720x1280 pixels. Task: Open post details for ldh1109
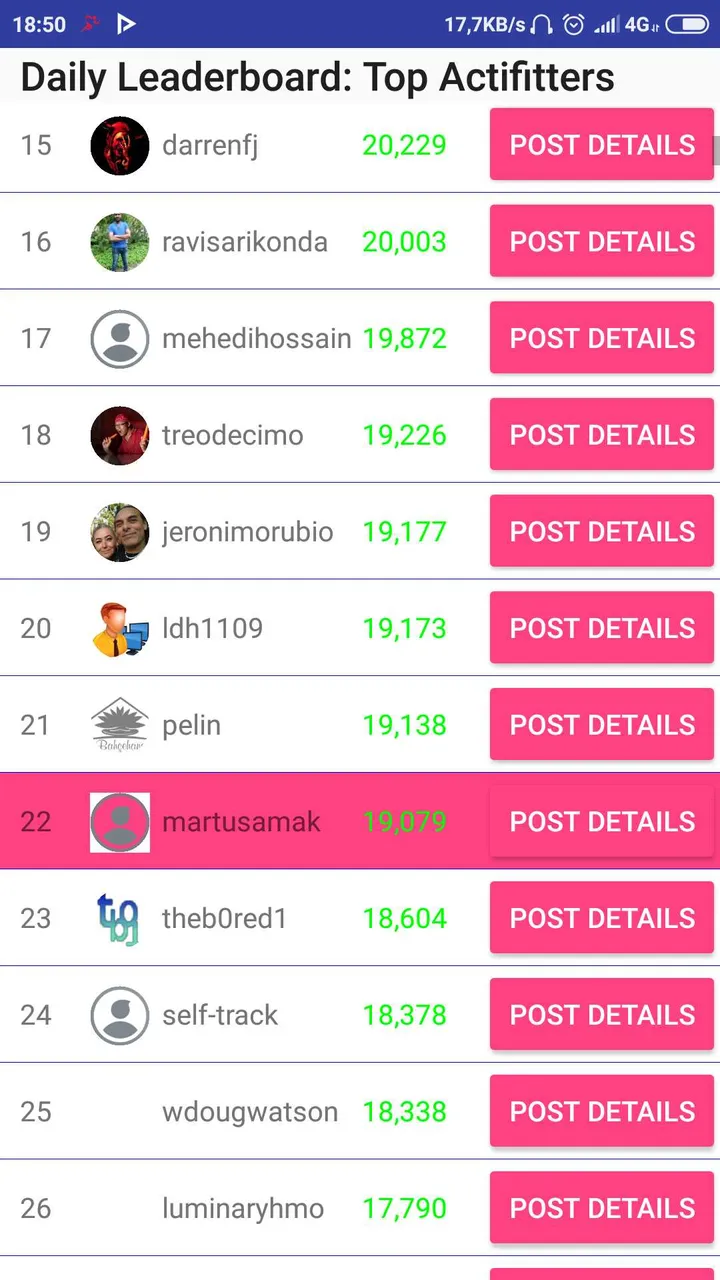pyautogui.click(x=601, y=628)
